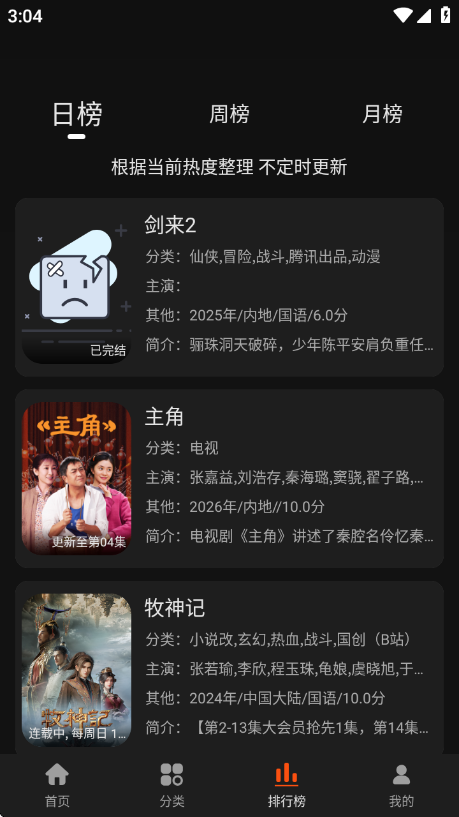Go to the 首页 home tab
This screenshot has height=817, width=459.
tap(57, 786)
